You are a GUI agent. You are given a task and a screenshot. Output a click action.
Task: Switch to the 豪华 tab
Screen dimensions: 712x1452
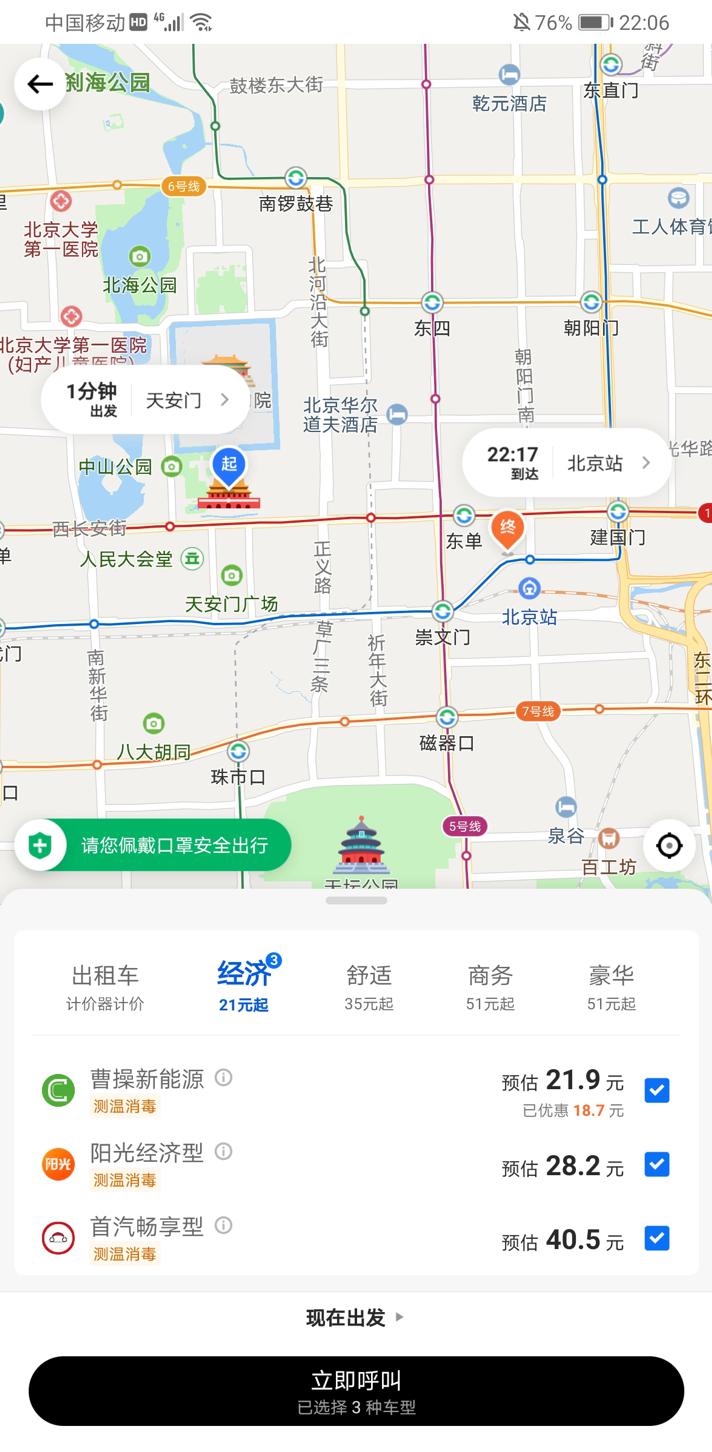(611, 986)
